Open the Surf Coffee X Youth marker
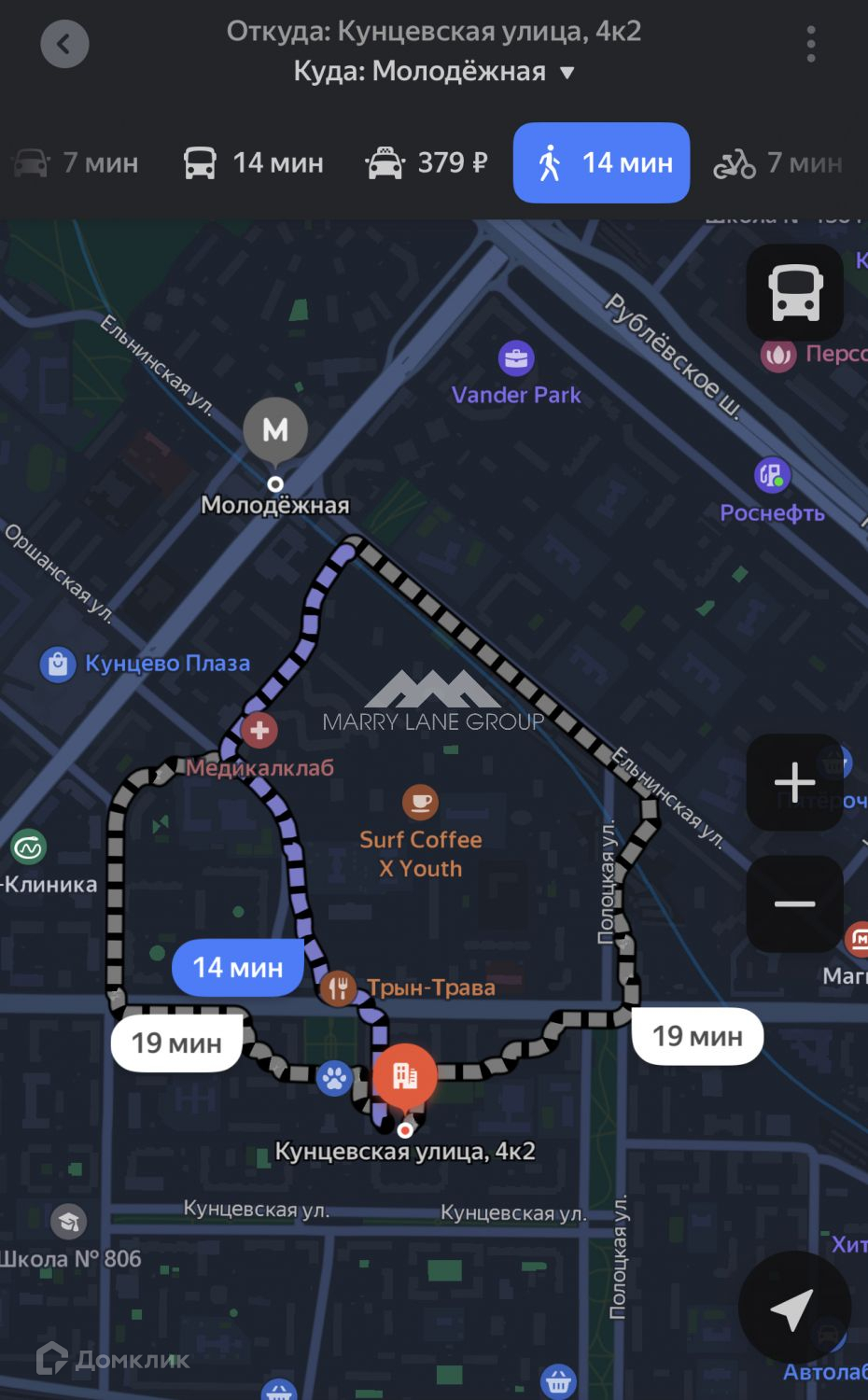Image resolution: width=868 pixels, height=1400 pixels. [x=420, y=802]
